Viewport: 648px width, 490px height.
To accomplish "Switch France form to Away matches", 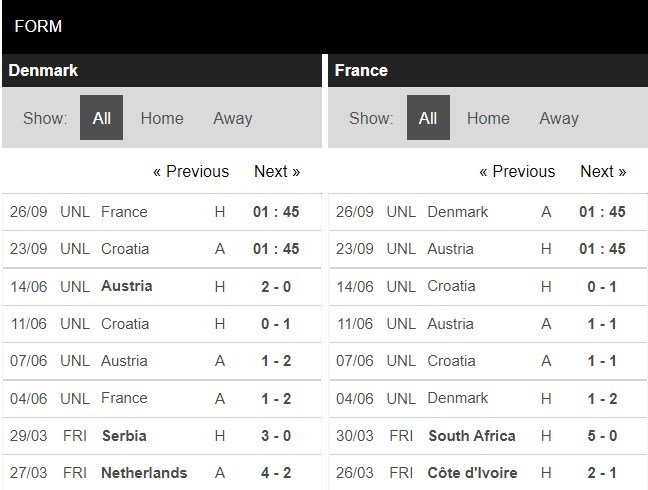I will coord(558,118).
